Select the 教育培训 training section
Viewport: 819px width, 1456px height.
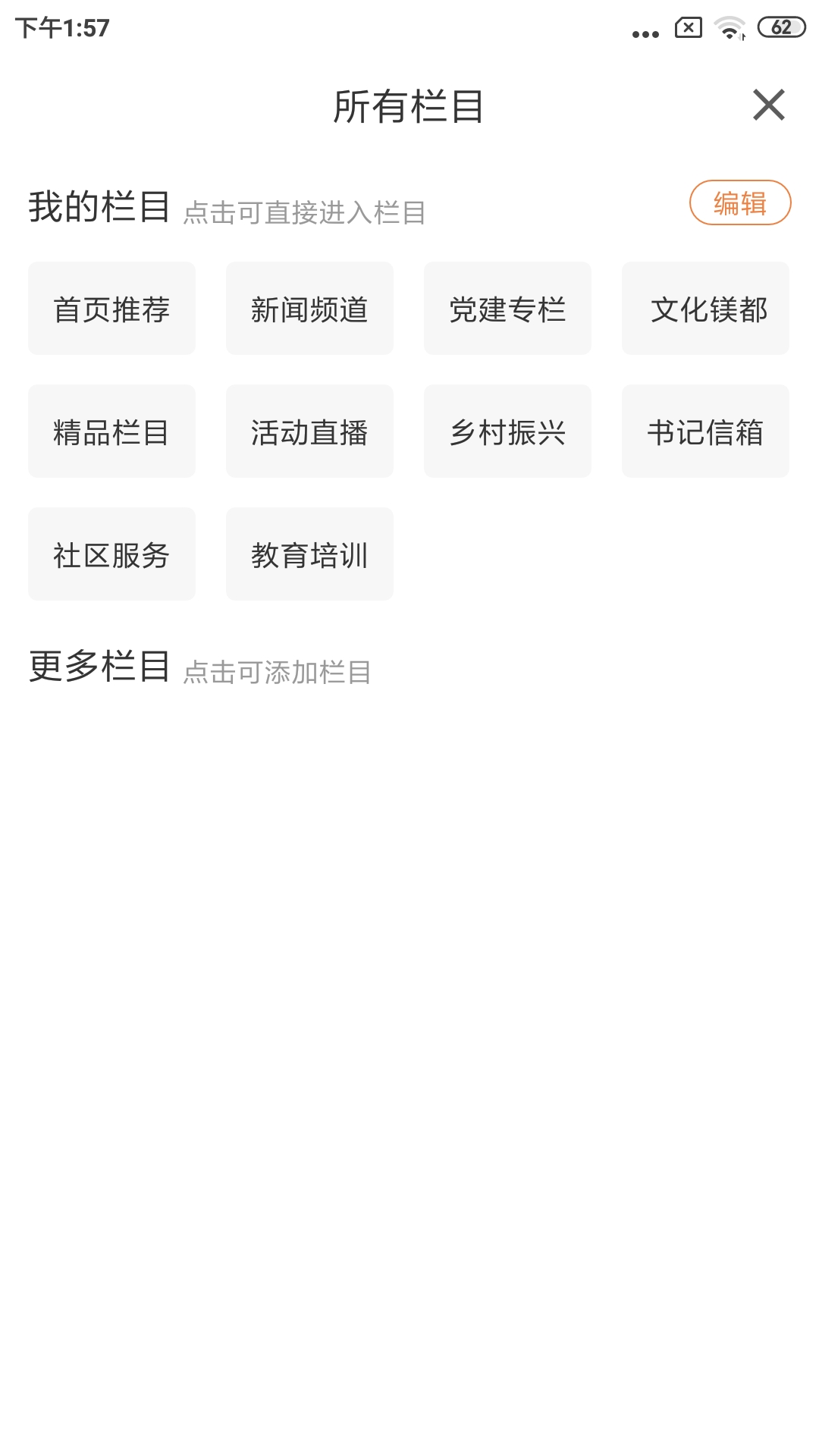coord(309,554)
